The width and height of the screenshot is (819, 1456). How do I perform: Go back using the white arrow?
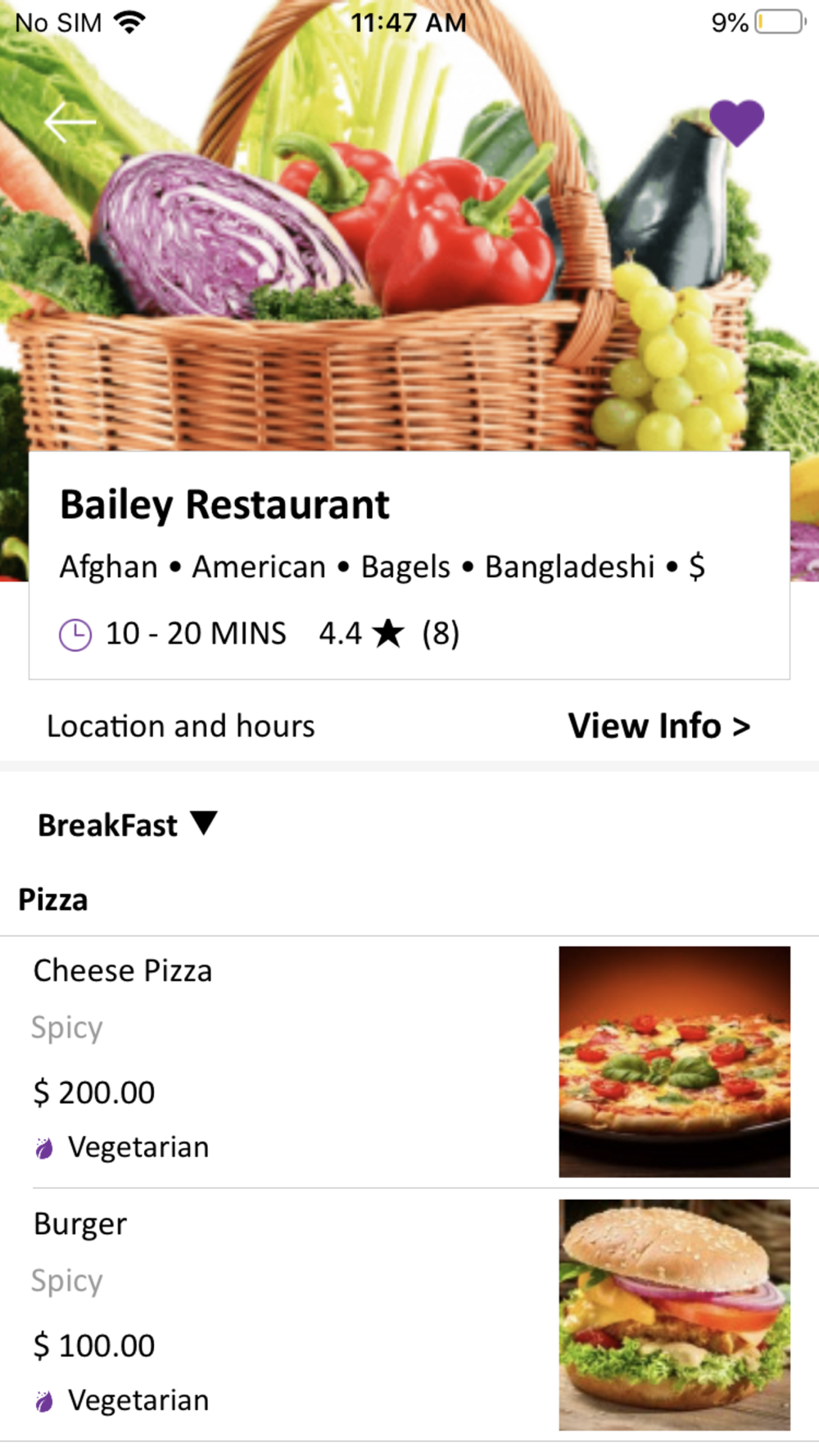coord(70,123)
